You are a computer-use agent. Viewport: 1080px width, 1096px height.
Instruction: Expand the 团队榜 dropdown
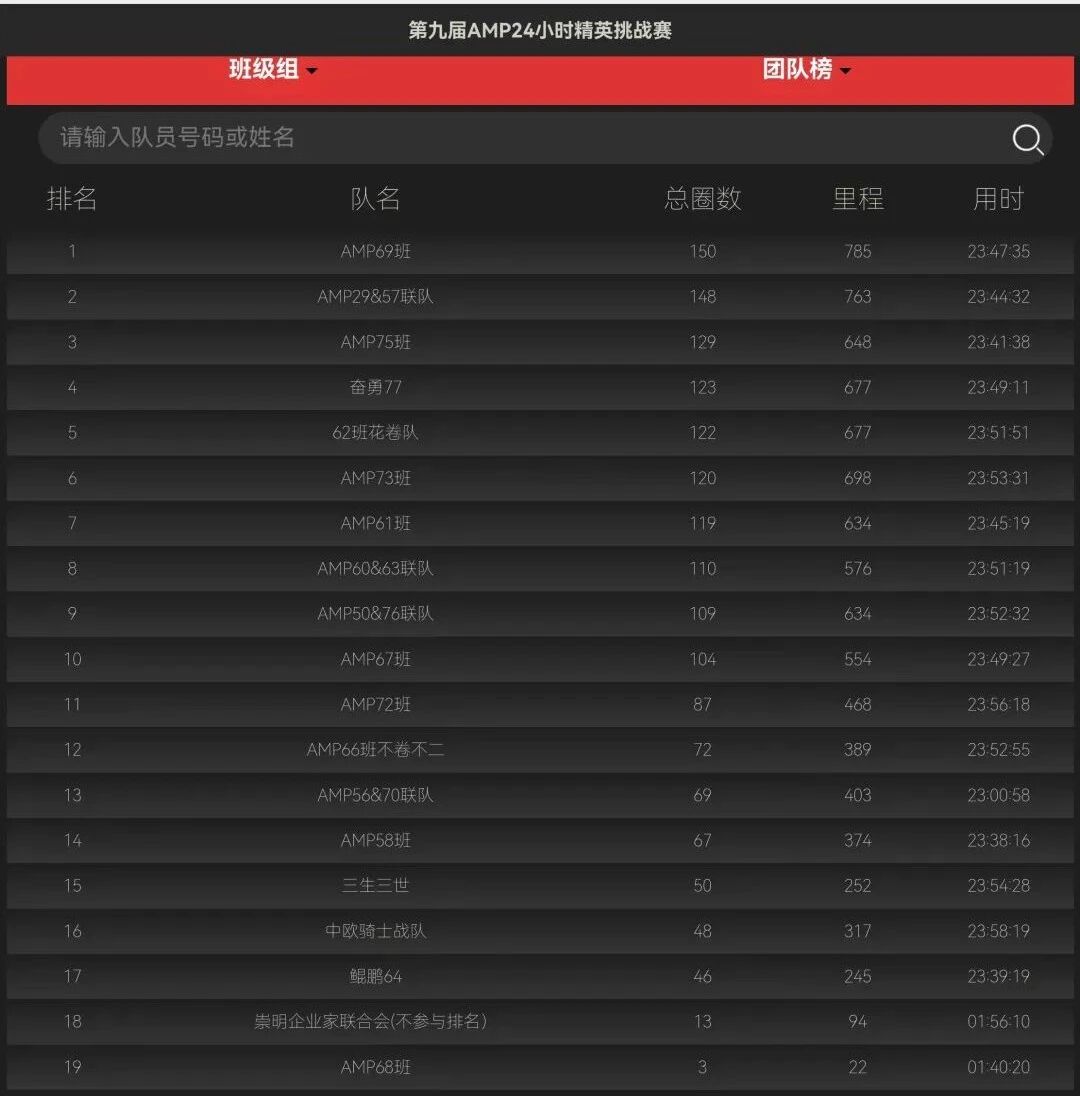806,70
